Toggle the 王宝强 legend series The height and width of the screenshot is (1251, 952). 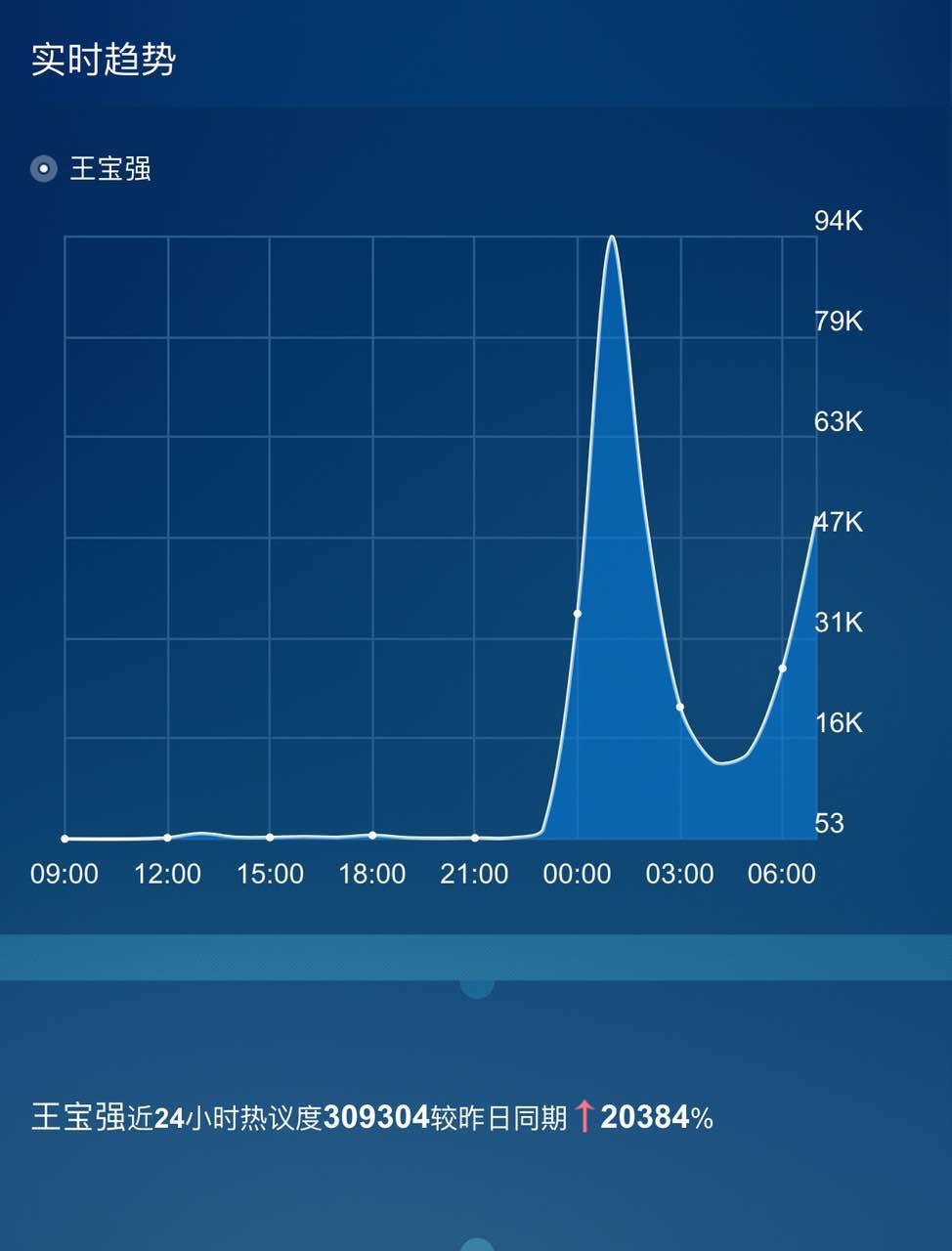click(x=44, y=169)
